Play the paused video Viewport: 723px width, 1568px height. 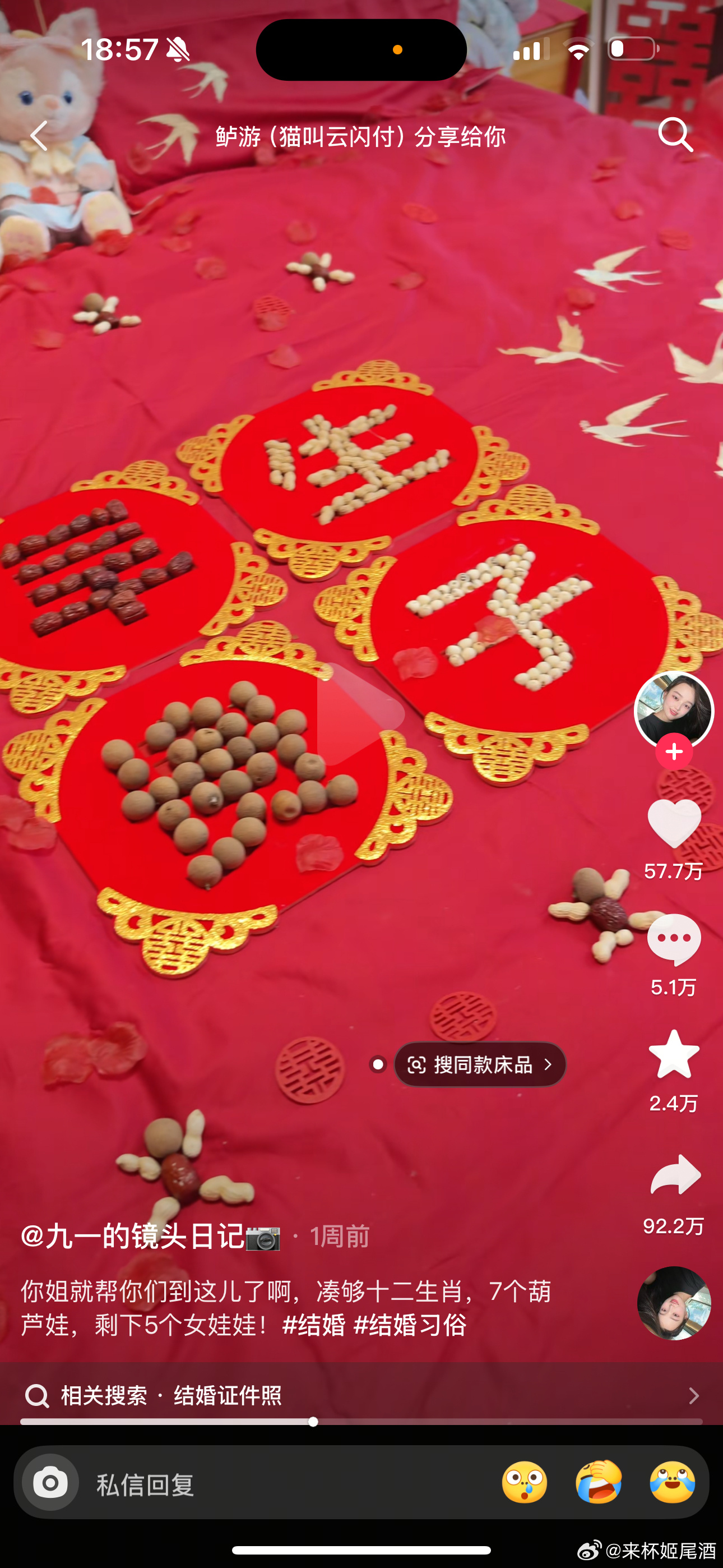pos(360,713)
